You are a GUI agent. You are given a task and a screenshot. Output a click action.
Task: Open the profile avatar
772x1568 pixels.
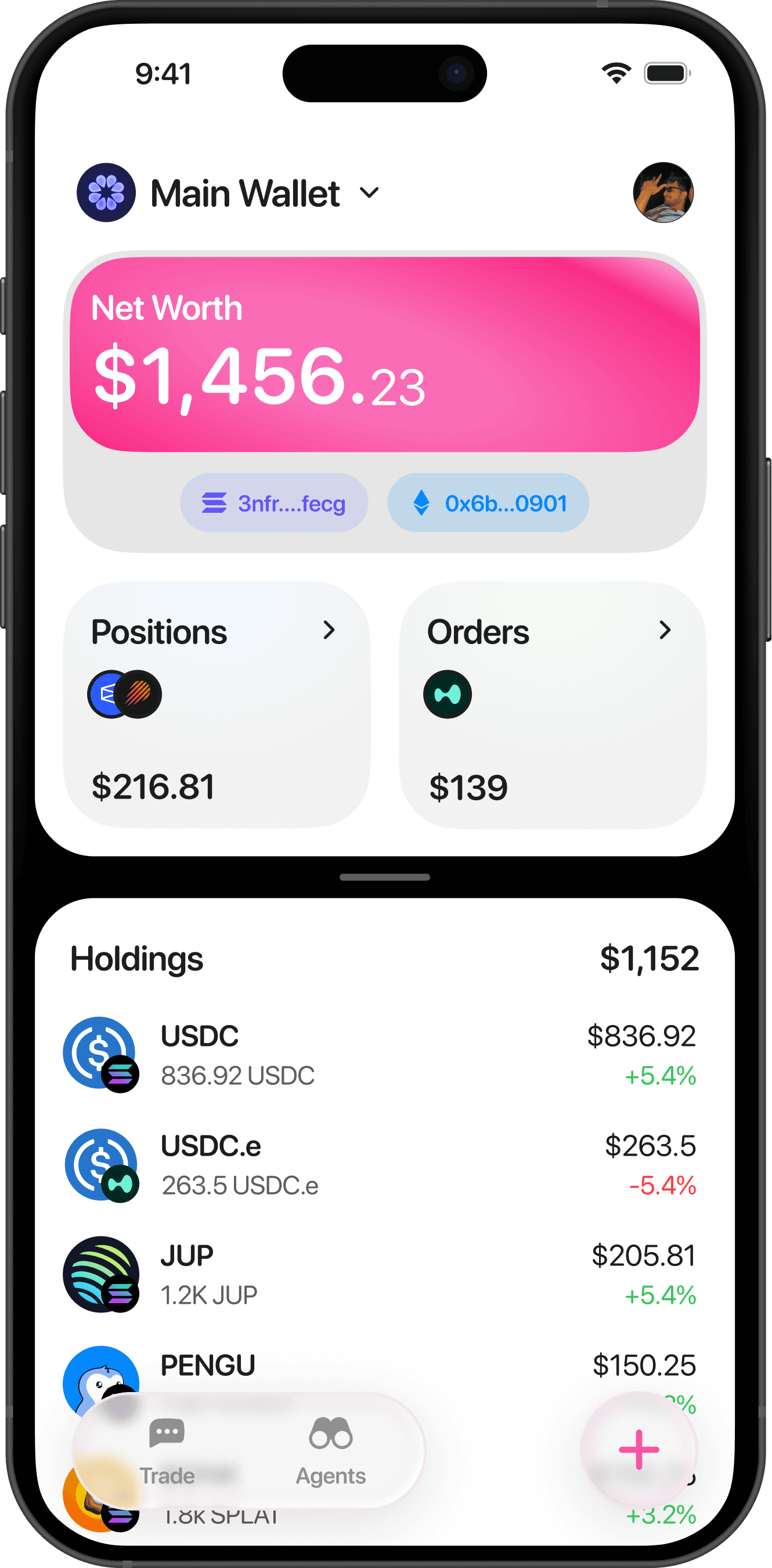coord(662,192)
